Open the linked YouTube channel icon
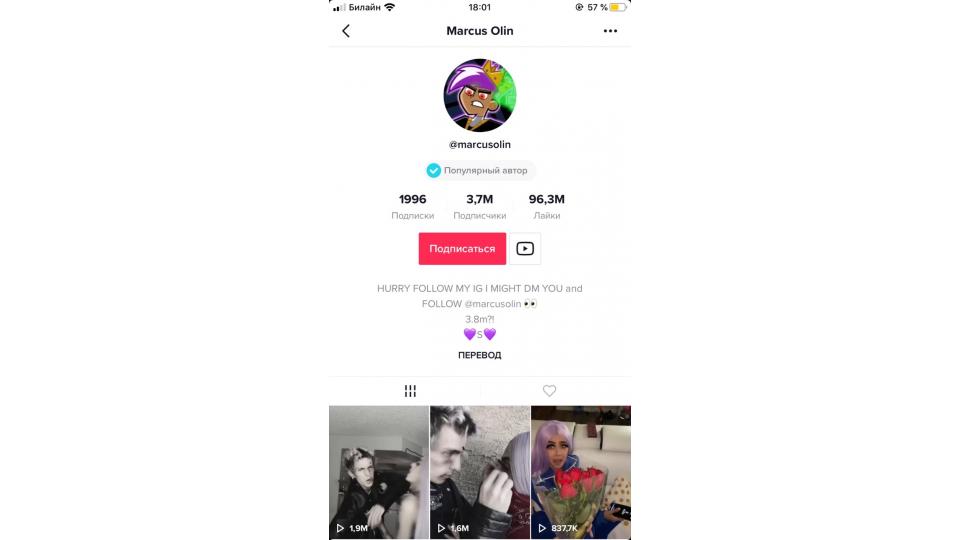The width and height of the screenshot is (960, 540). tap(525, 249)
